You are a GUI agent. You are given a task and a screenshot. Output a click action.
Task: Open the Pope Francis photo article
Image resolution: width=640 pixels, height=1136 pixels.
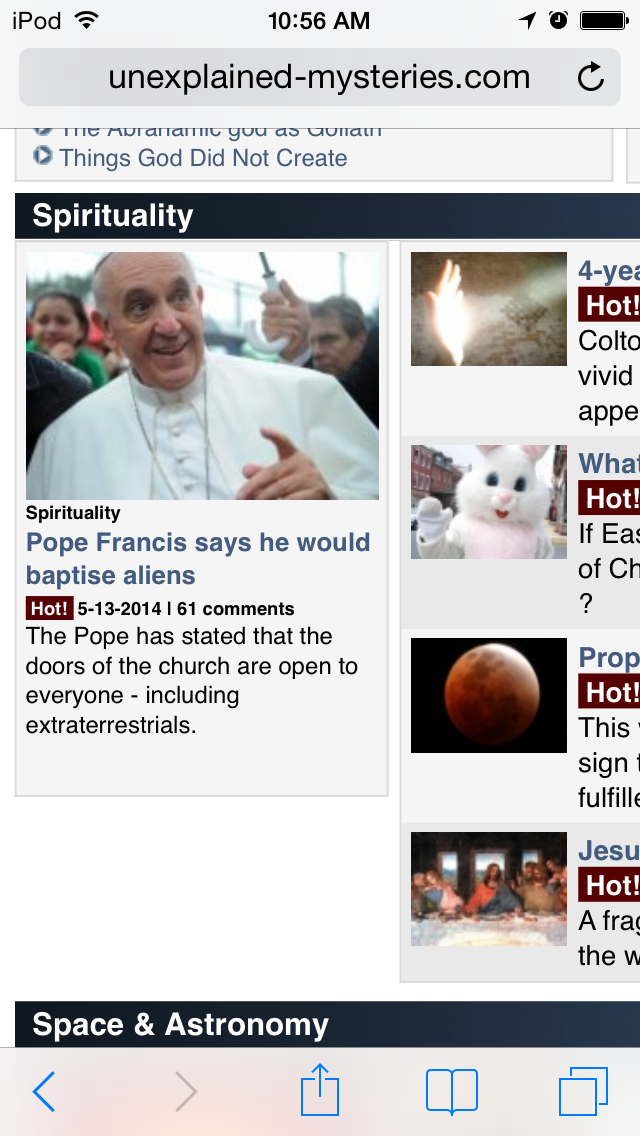pyautogui.click(x=202, y=375)
